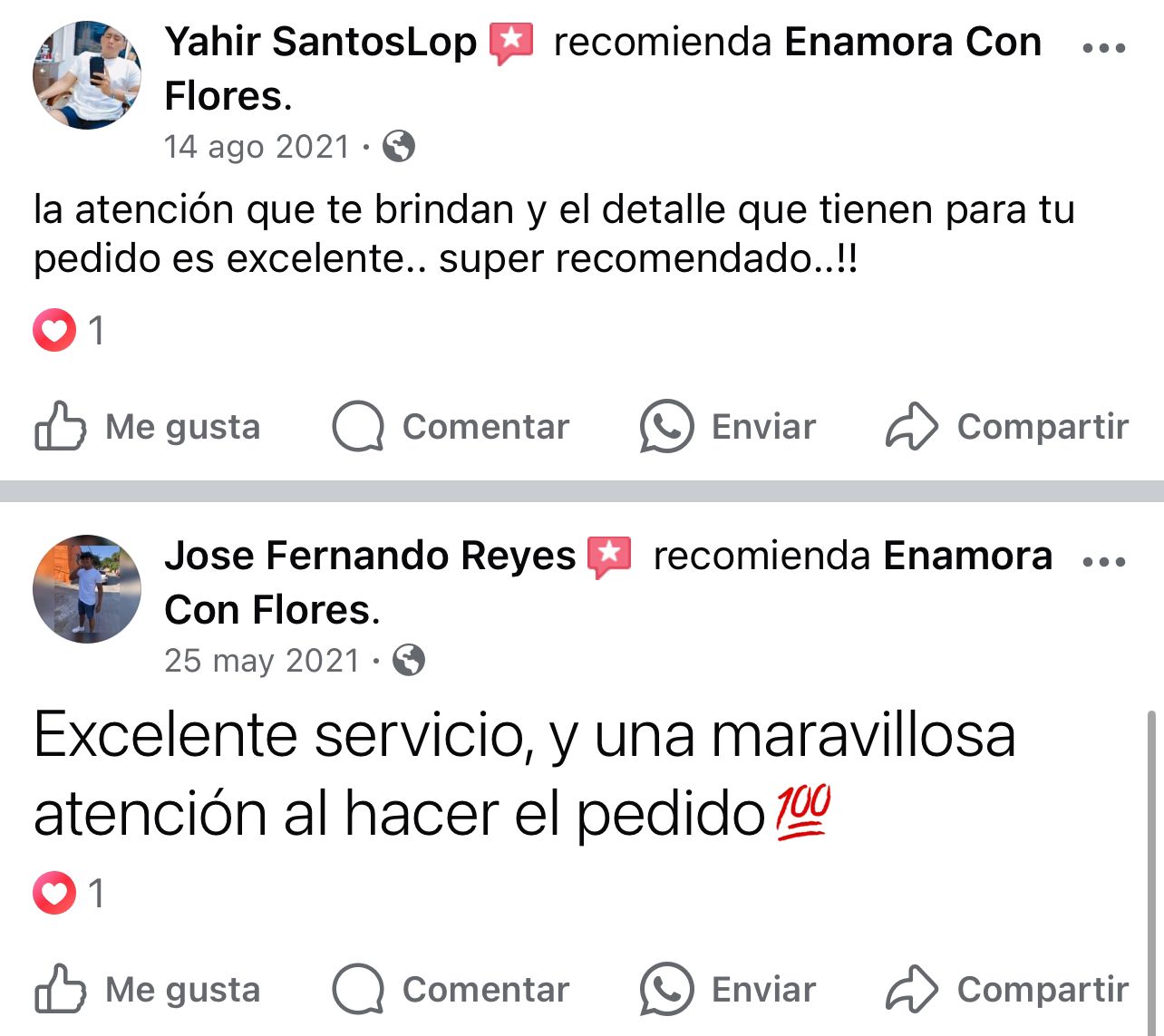Send Jose Fernando Reyes's review via WhatsApp
The image size is (1164, 1036).
point(728,990)
